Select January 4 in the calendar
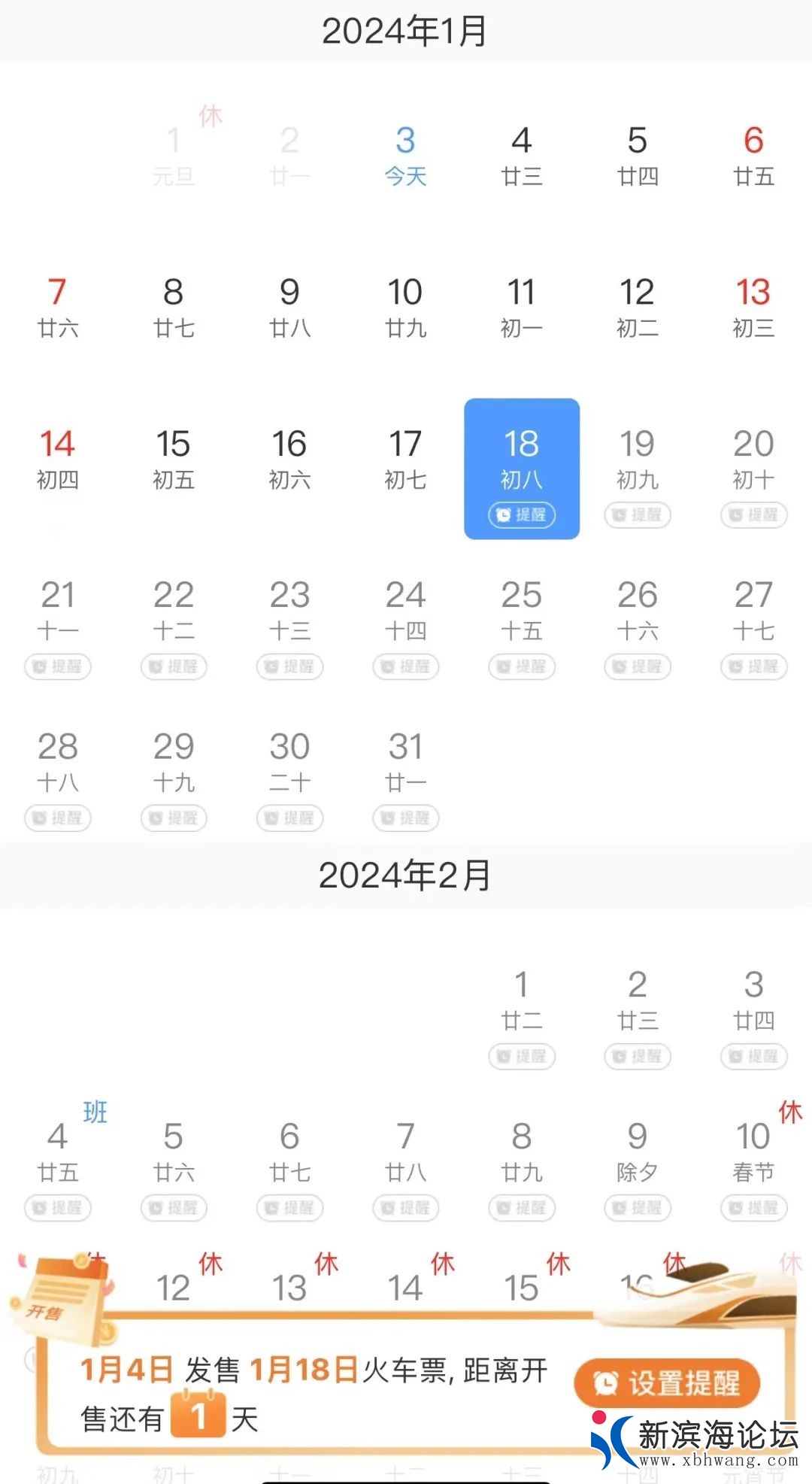The width and height of the screenshot is (812, 1484). [521, 155]
